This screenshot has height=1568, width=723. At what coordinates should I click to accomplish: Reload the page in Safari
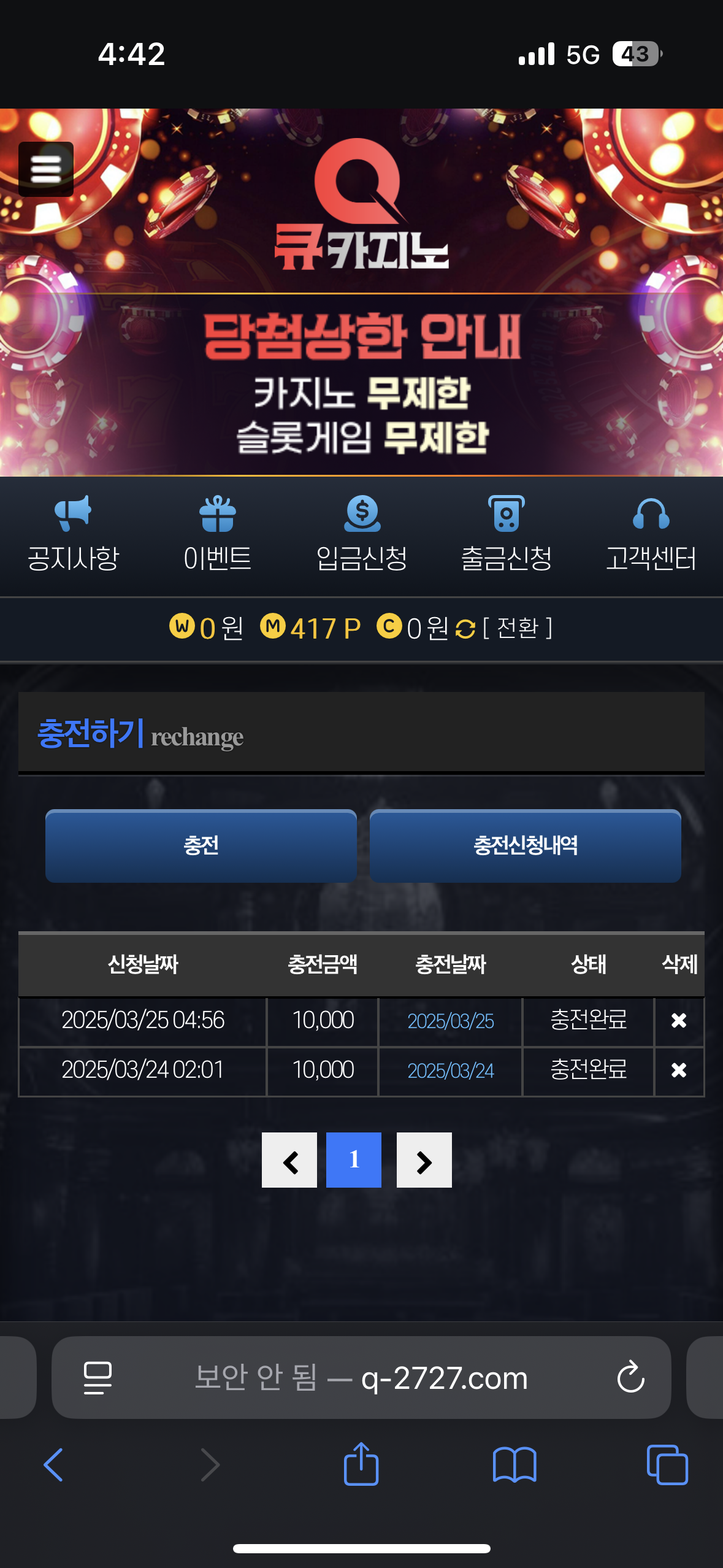(630, 1377)
